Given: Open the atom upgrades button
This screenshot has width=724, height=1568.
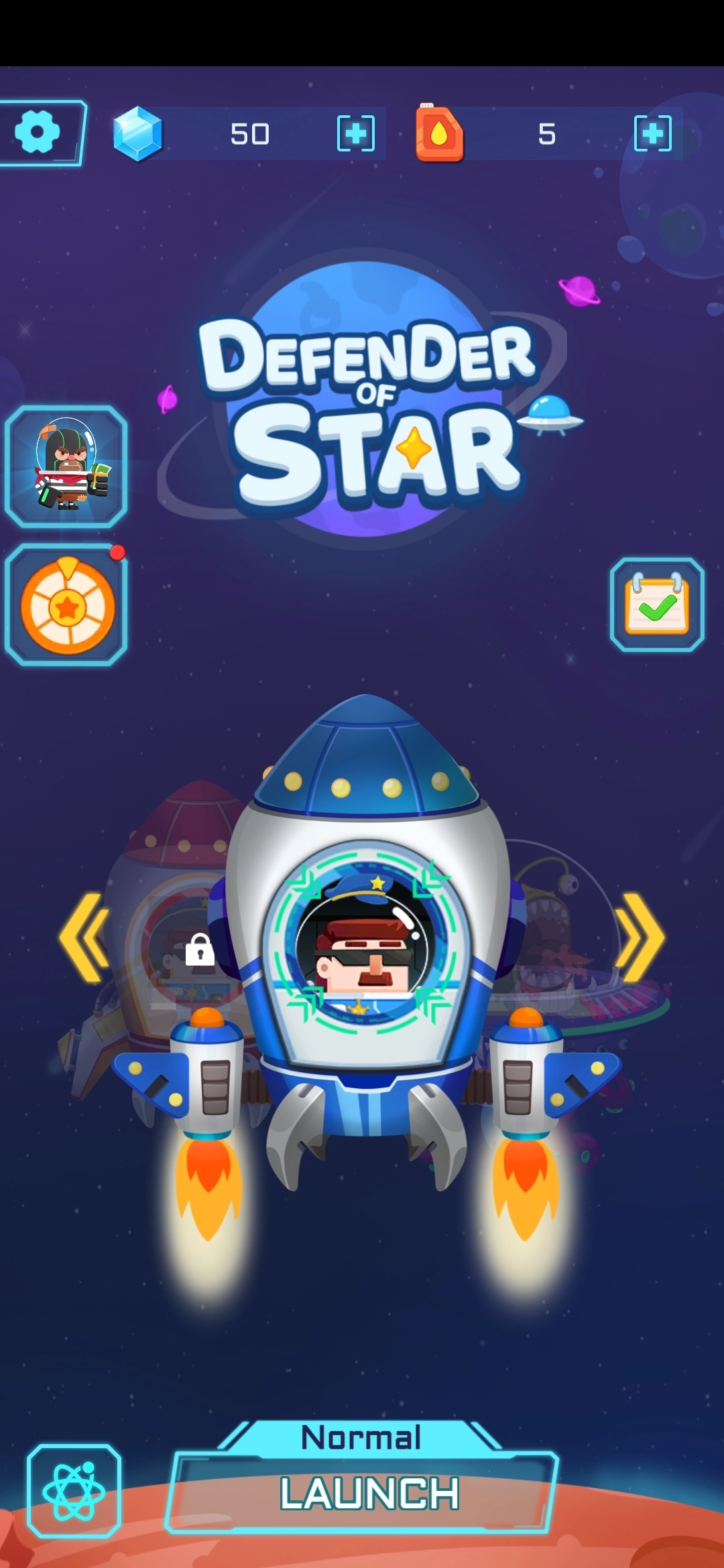Looking at the screenshot, I should pyautogui.click(x=74, y=1492).
